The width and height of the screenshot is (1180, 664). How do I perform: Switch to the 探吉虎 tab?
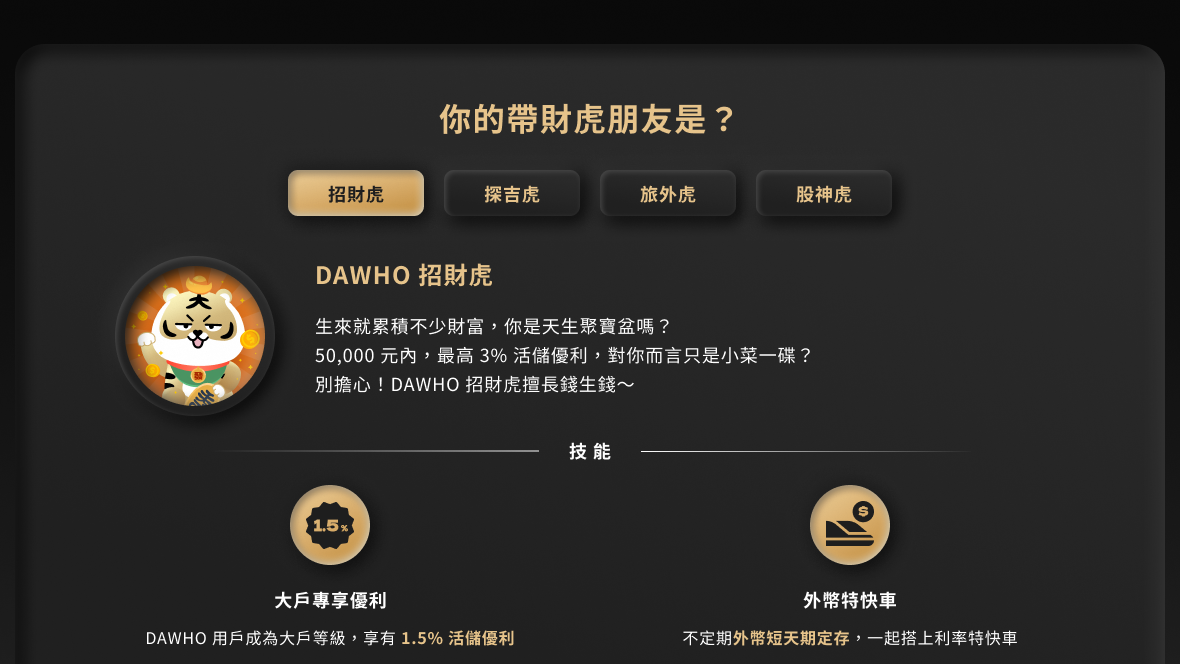[512, 193]
